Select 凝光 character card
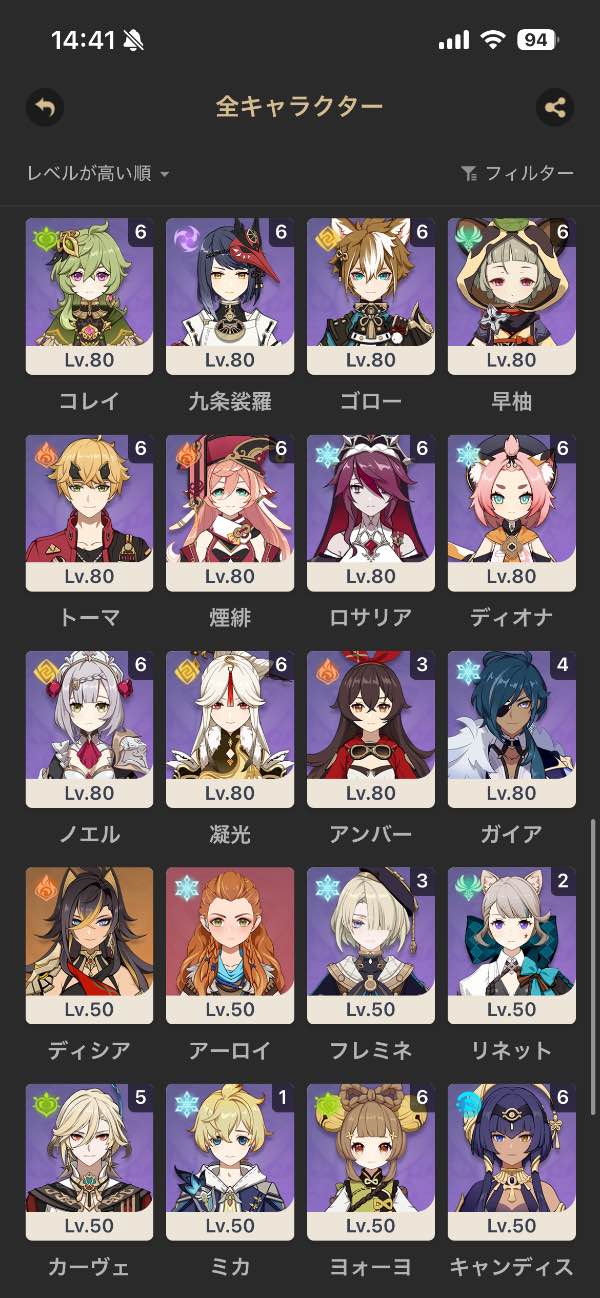This screenshot has width=600, height=1298. click(230, 729)
